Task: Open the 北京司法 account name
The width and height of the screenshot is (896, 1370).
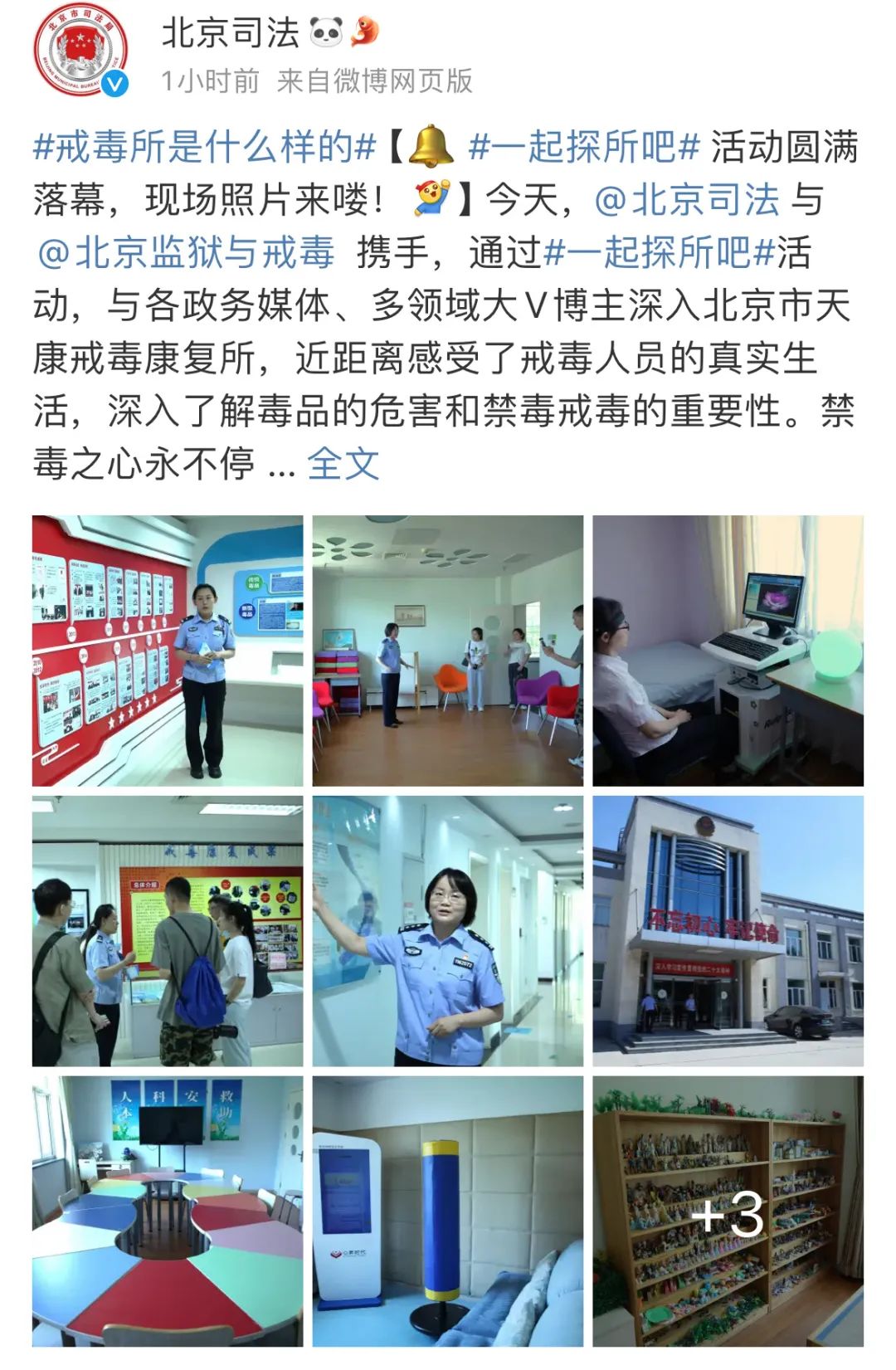Action: (230, 34)
